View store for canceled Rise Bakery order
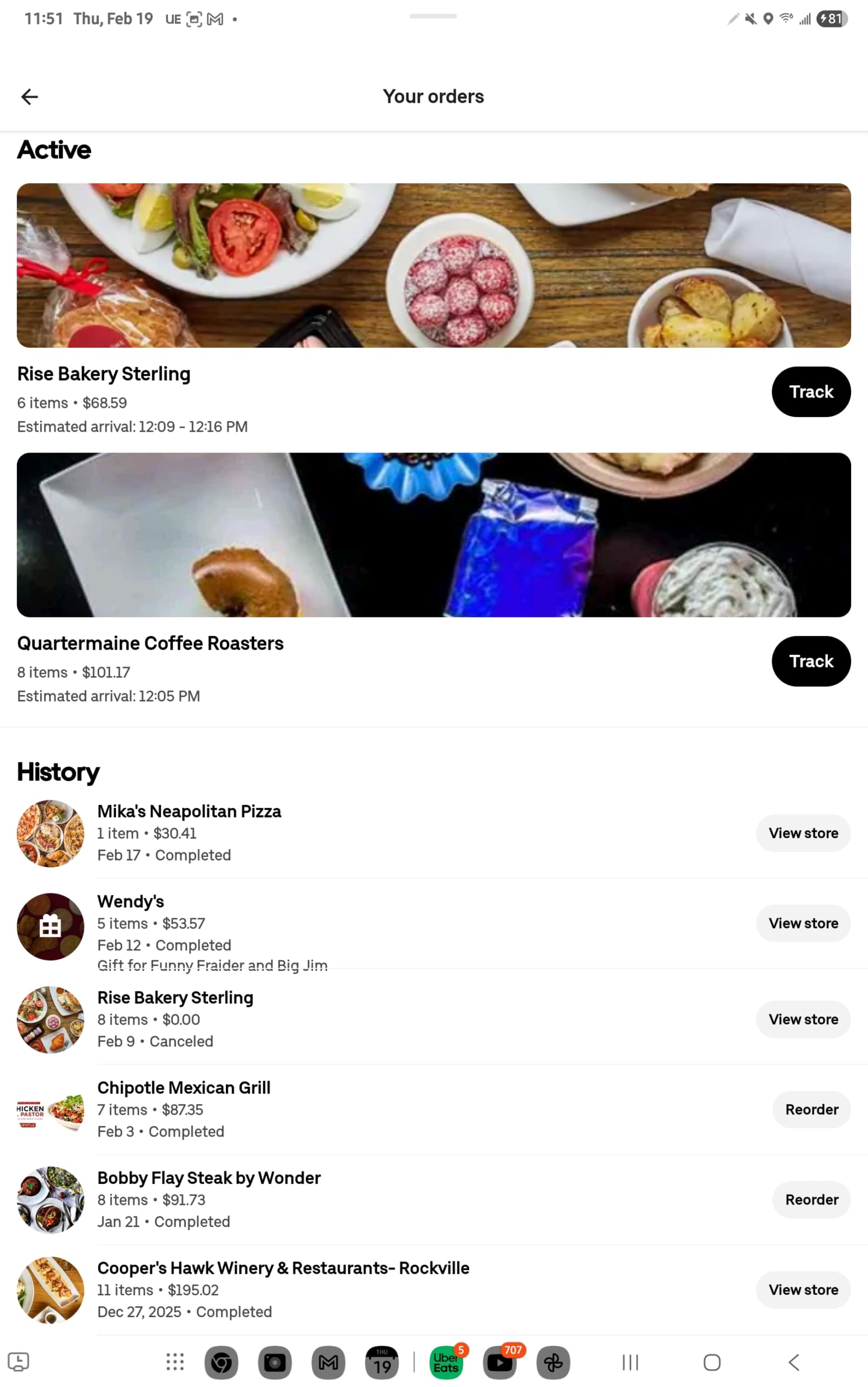The image size is (868, 1387). [x=802, y=1019]
